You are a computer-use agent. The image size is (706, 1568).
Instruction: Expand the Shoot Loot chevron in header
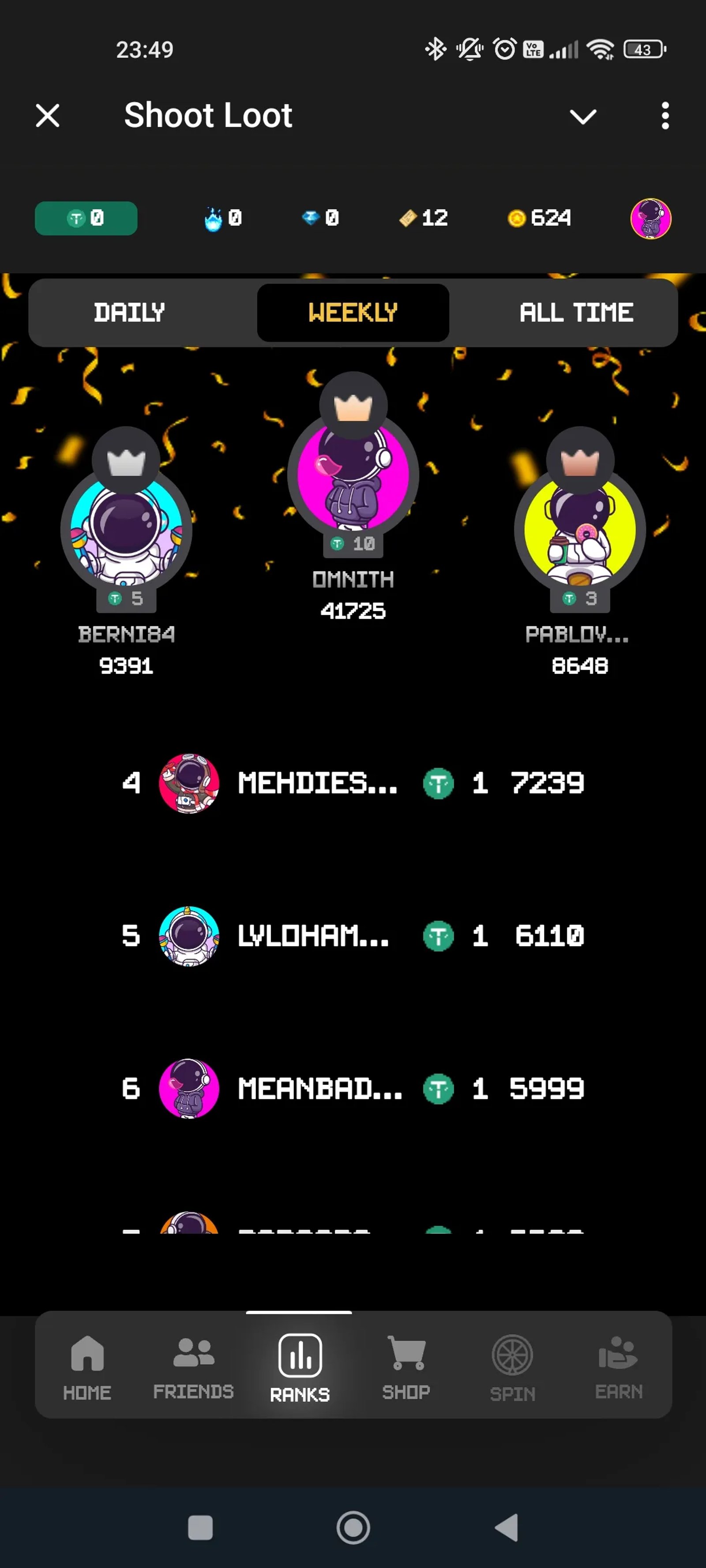(583, 116)
